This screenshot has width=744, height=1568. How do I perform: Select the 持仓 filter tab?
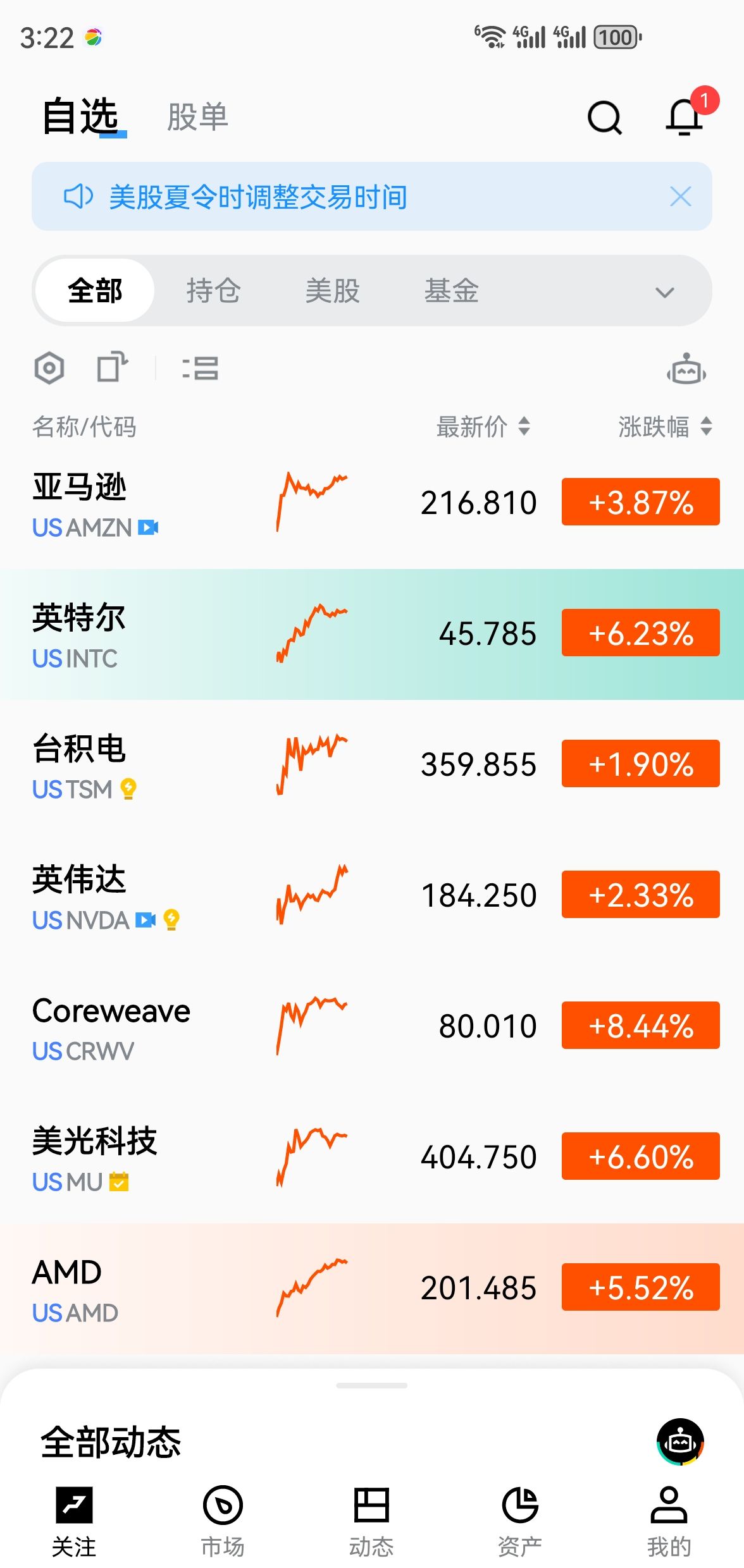213,291
